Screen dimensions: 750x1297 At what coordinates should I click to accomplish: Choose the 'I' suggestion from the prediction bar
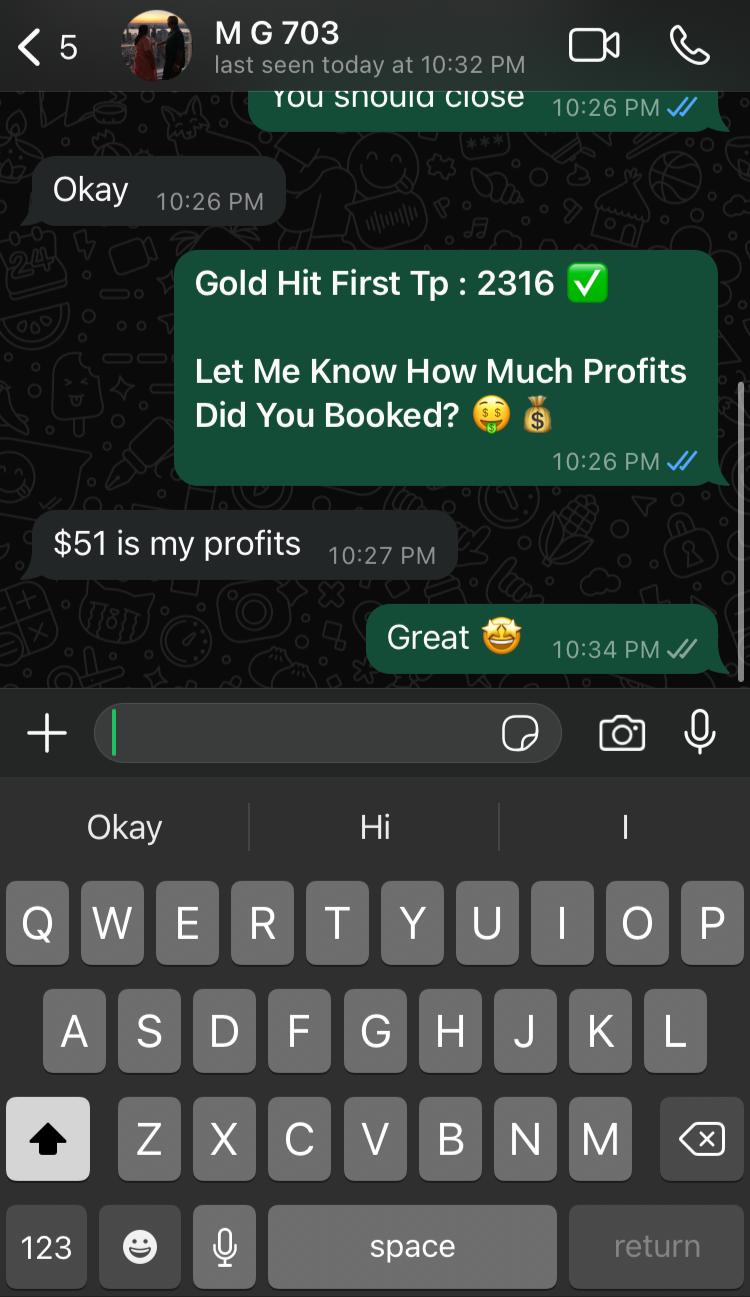[x=624, y=827]
